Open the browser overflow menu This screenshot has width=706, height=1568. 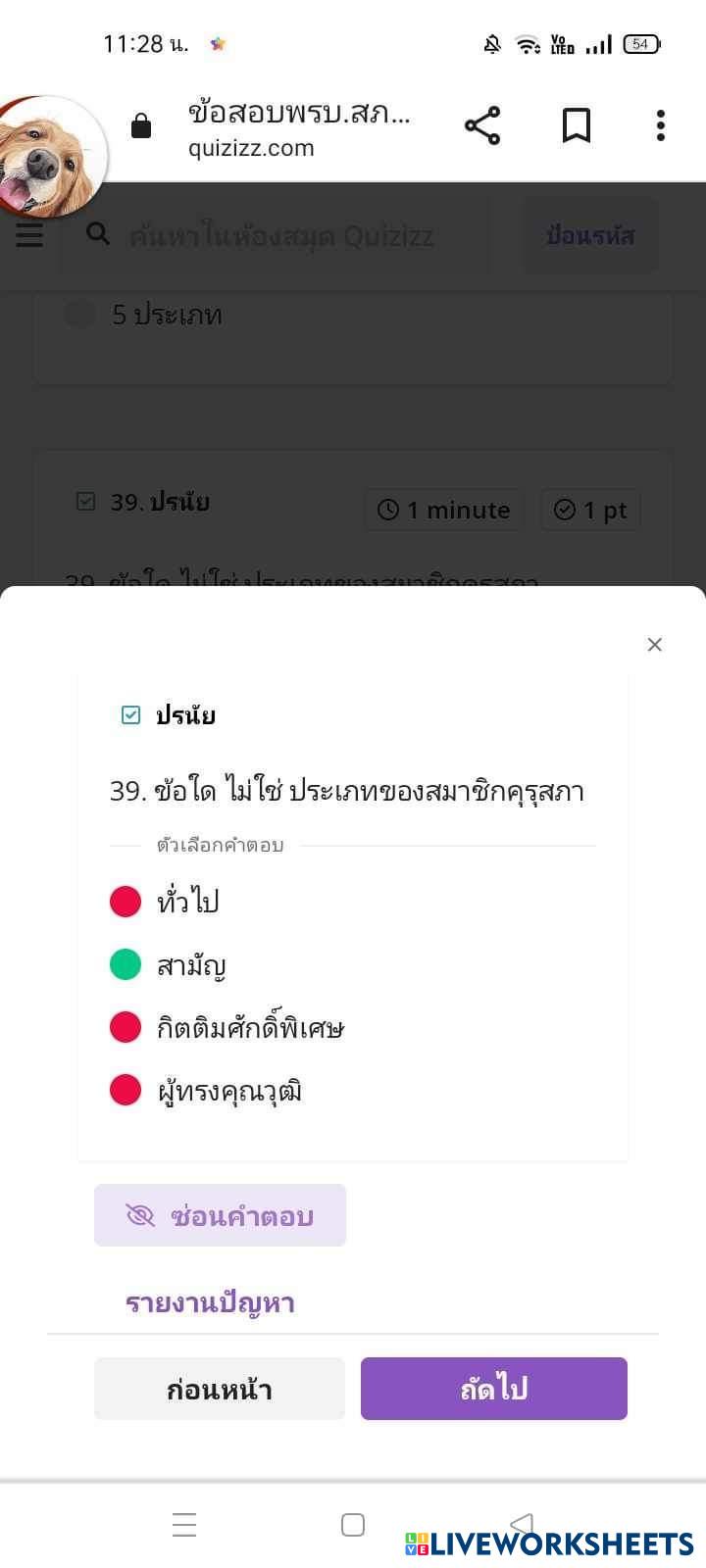(661, 125)
